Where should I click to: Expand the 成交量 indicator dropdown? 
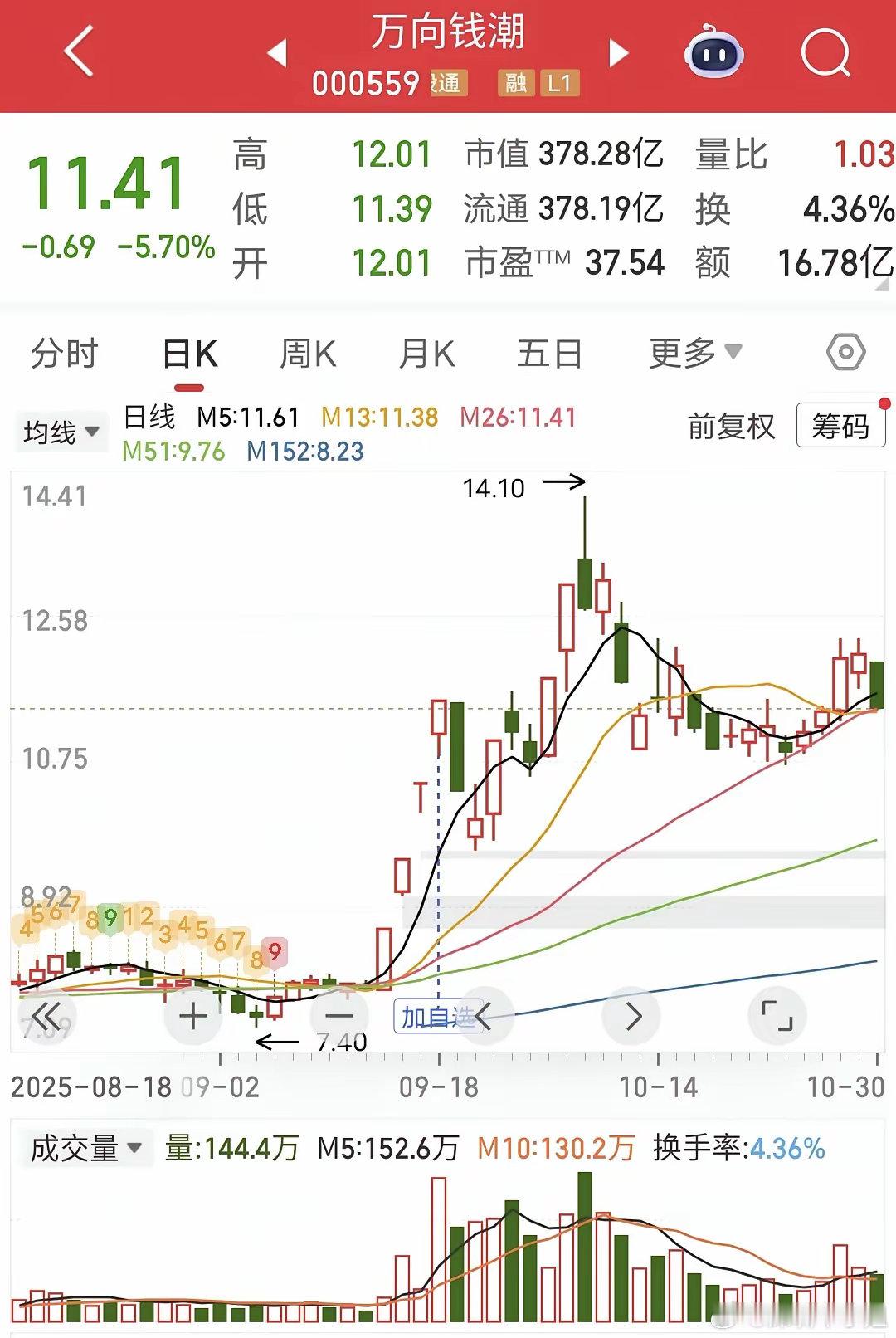tap(86, 1149)
